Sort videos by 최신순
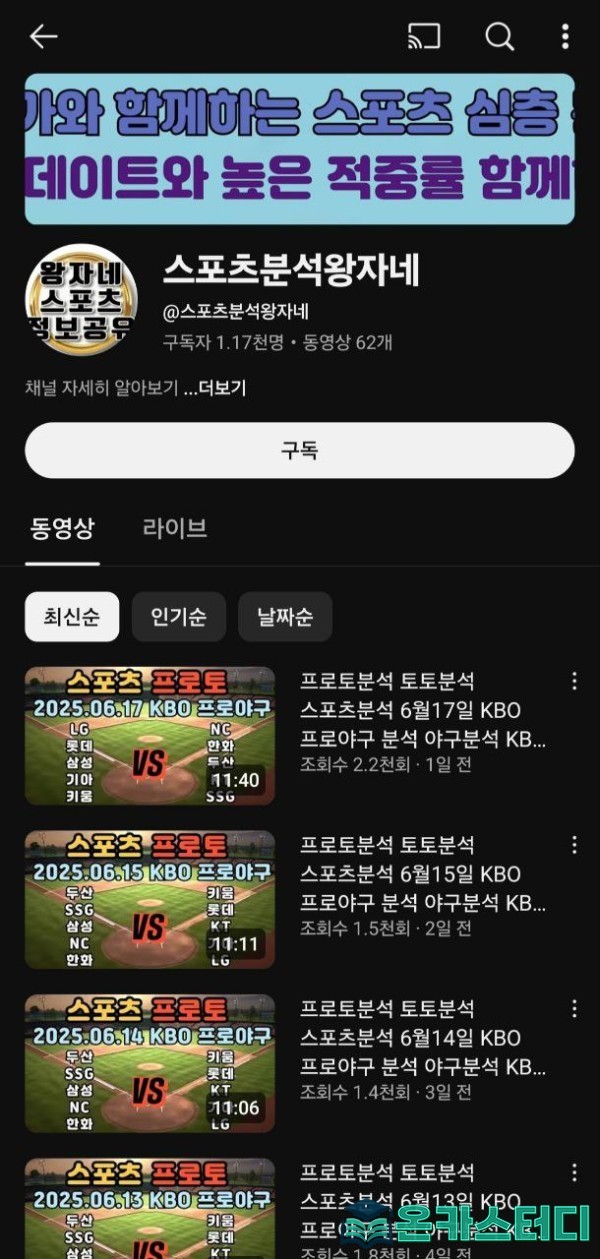 [72, 617]
